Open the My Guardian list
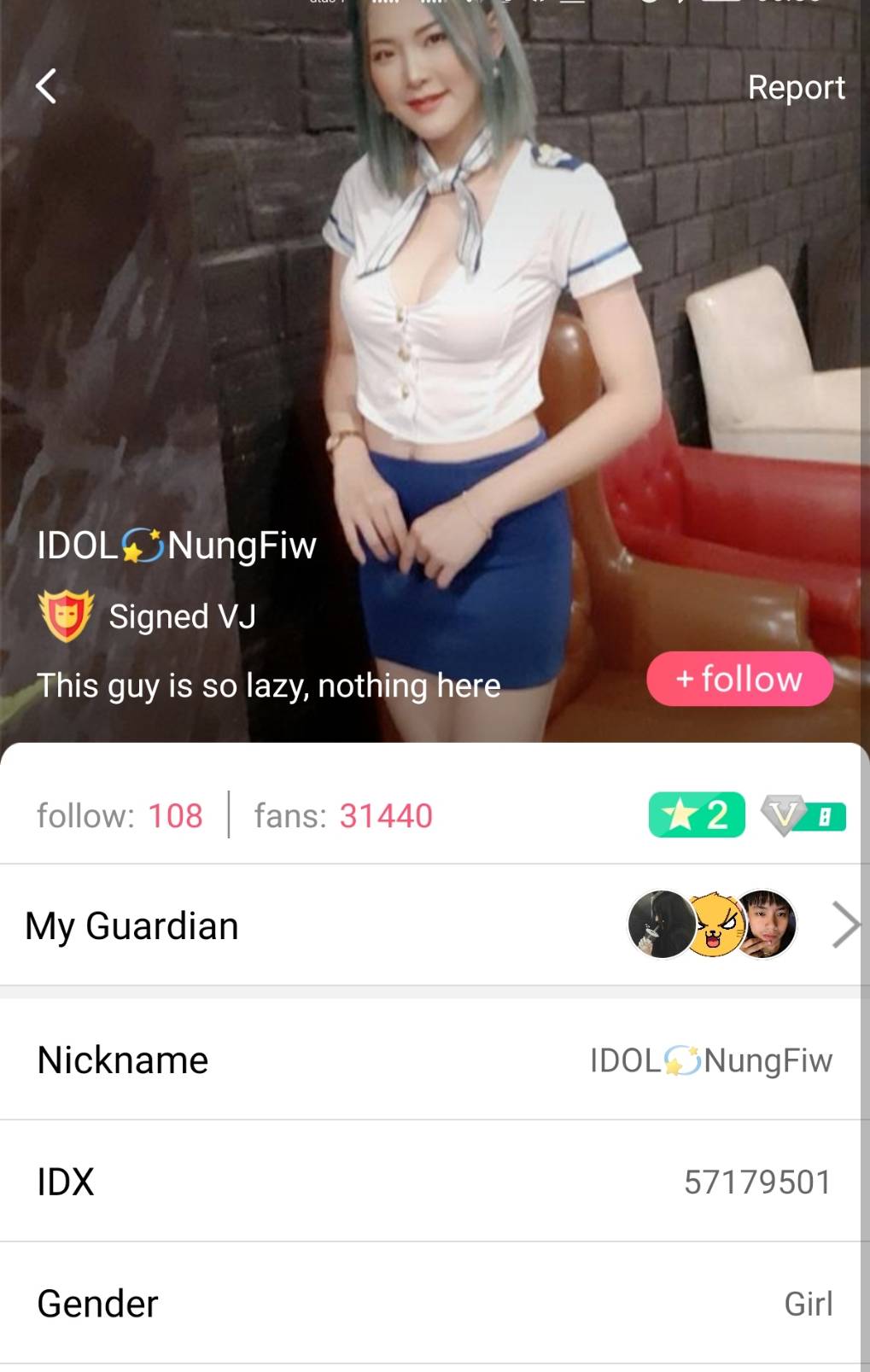Screen dimensions: 870x1372 (x=845, y=925)
